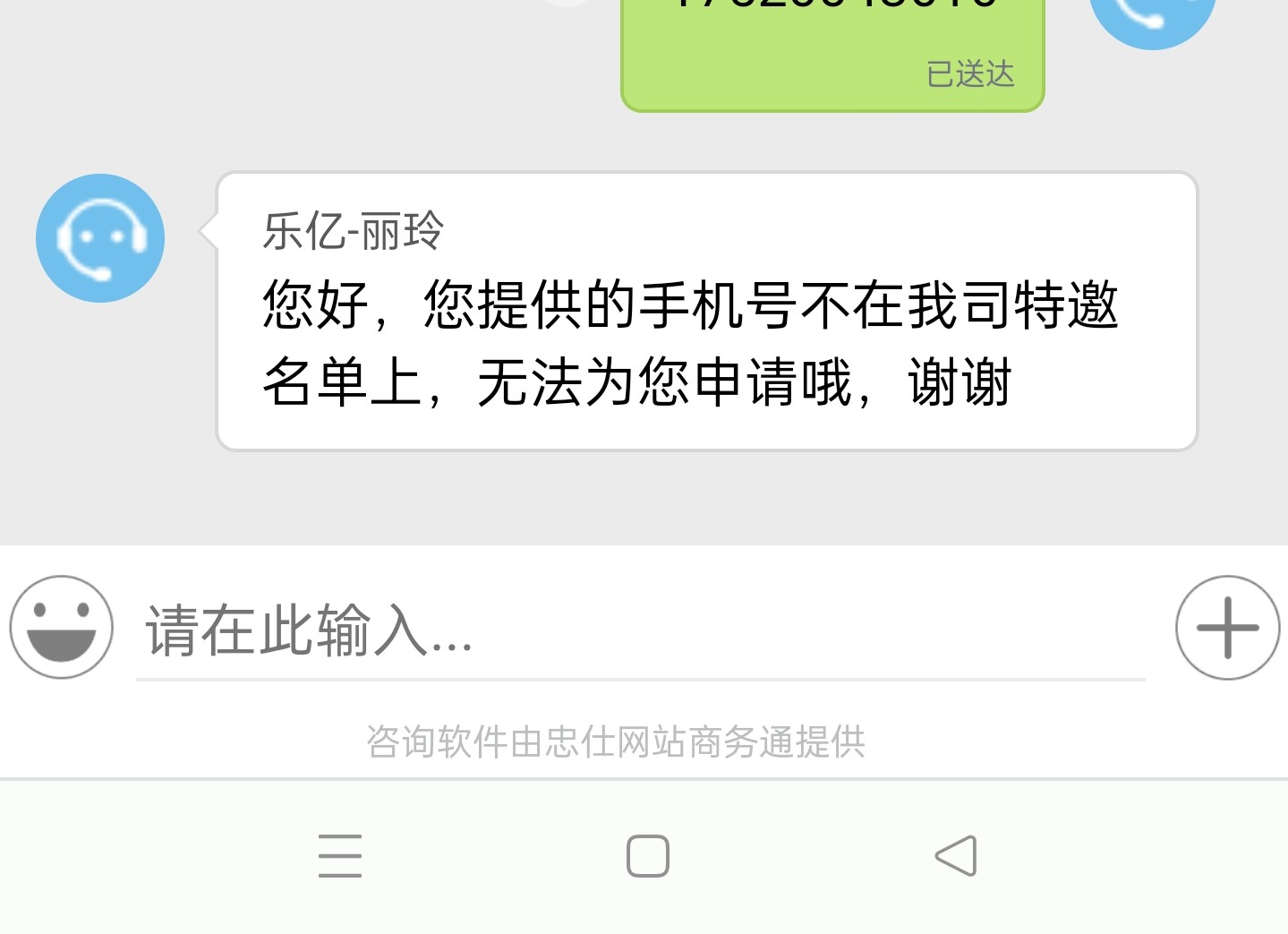Open the plus attachment menu
The image size is (1288, 934).
(1227, 628)
